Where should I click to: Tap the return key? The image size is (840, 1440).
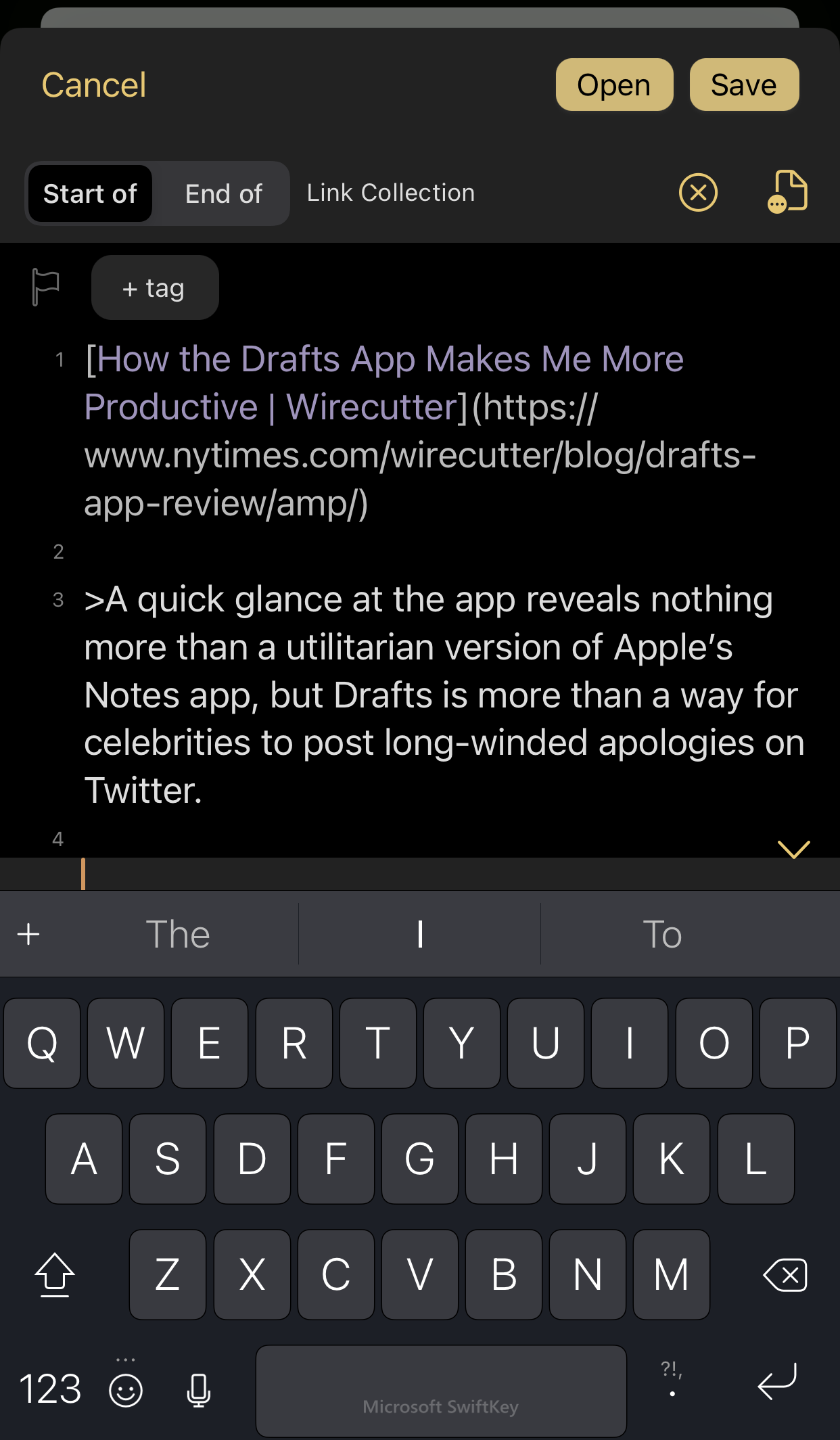tap(777, 1382)
